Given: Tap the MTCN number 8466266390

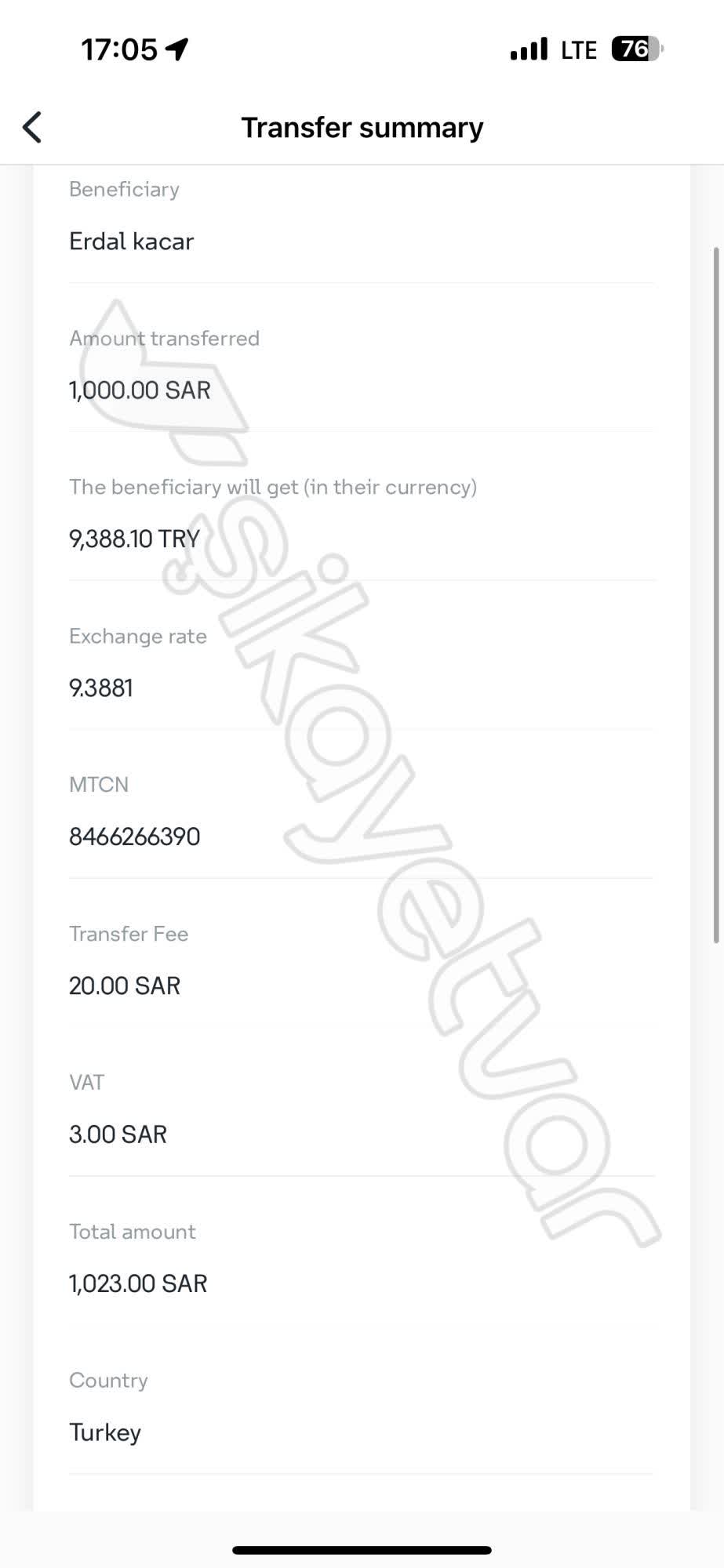Looking at the screenshot, I should click(x=134, y=836).
